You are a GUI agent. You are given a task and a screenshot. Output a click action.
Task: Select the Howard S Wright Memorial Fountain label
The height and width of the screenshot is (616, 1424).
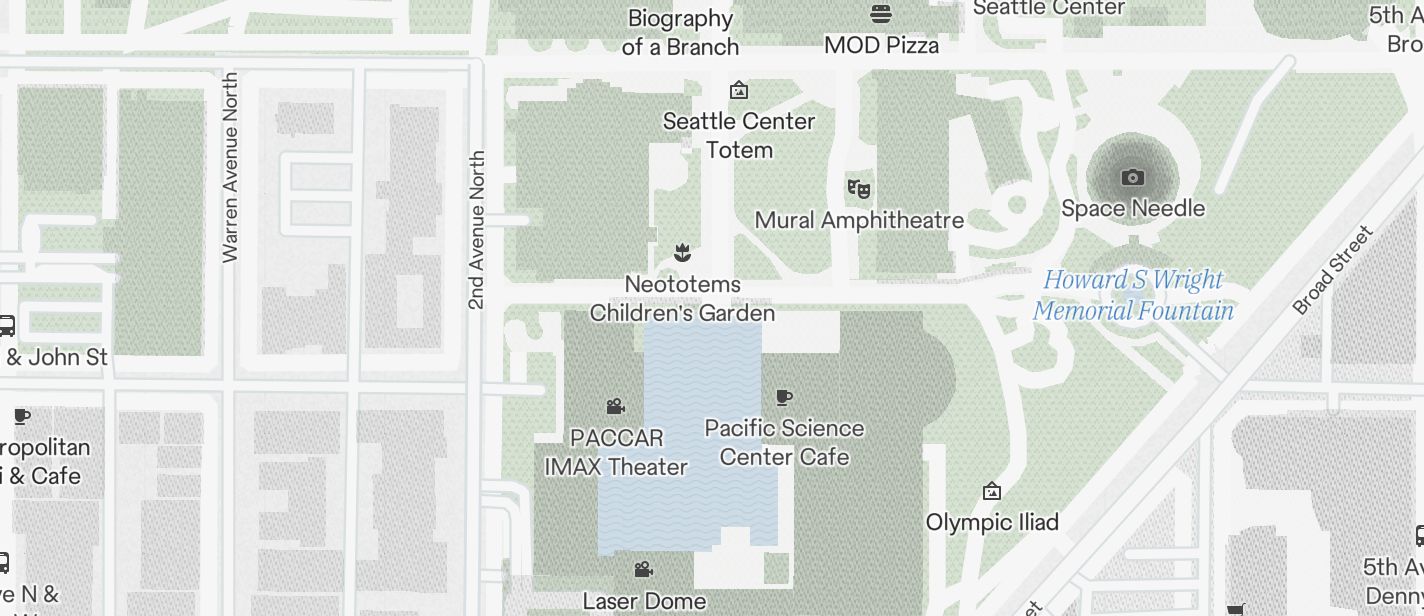pyautogui.click(x=1133, y=295)
